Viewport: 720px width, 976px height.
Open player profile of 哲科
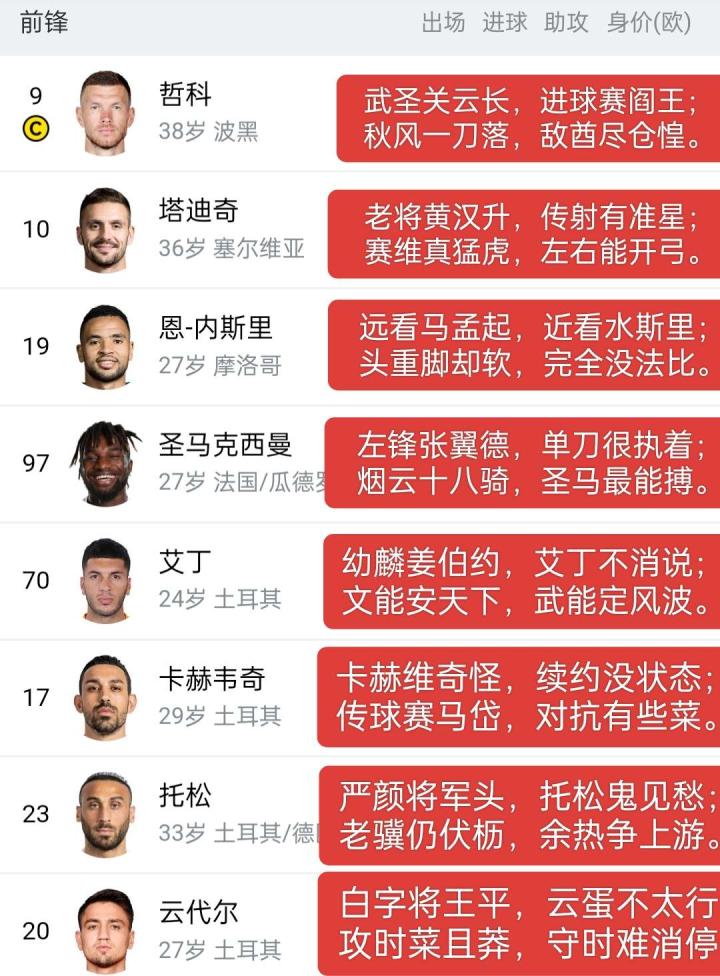coord(186,96)
